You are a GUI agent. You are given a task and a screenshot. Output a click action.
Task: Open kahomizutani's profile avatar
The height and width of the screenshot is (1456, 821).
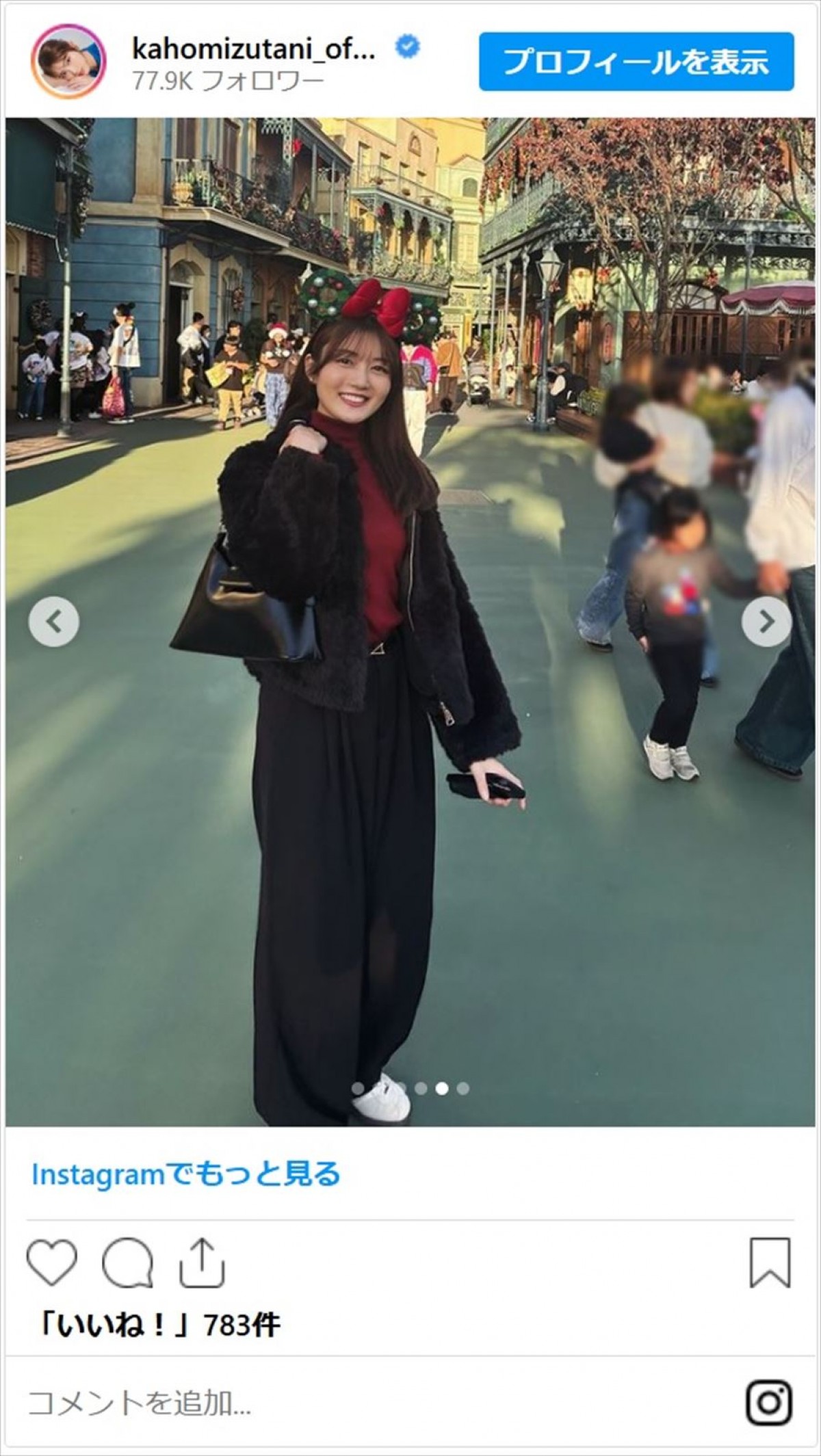coord(68,62)
